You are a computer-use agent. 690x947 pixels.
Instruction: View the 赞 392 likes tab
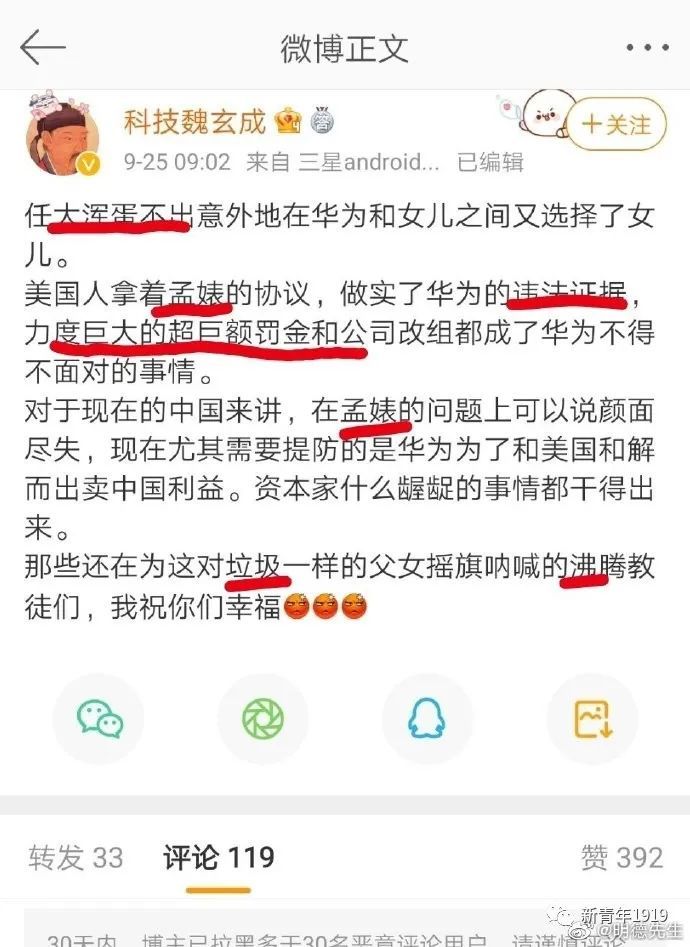(621, 857)
